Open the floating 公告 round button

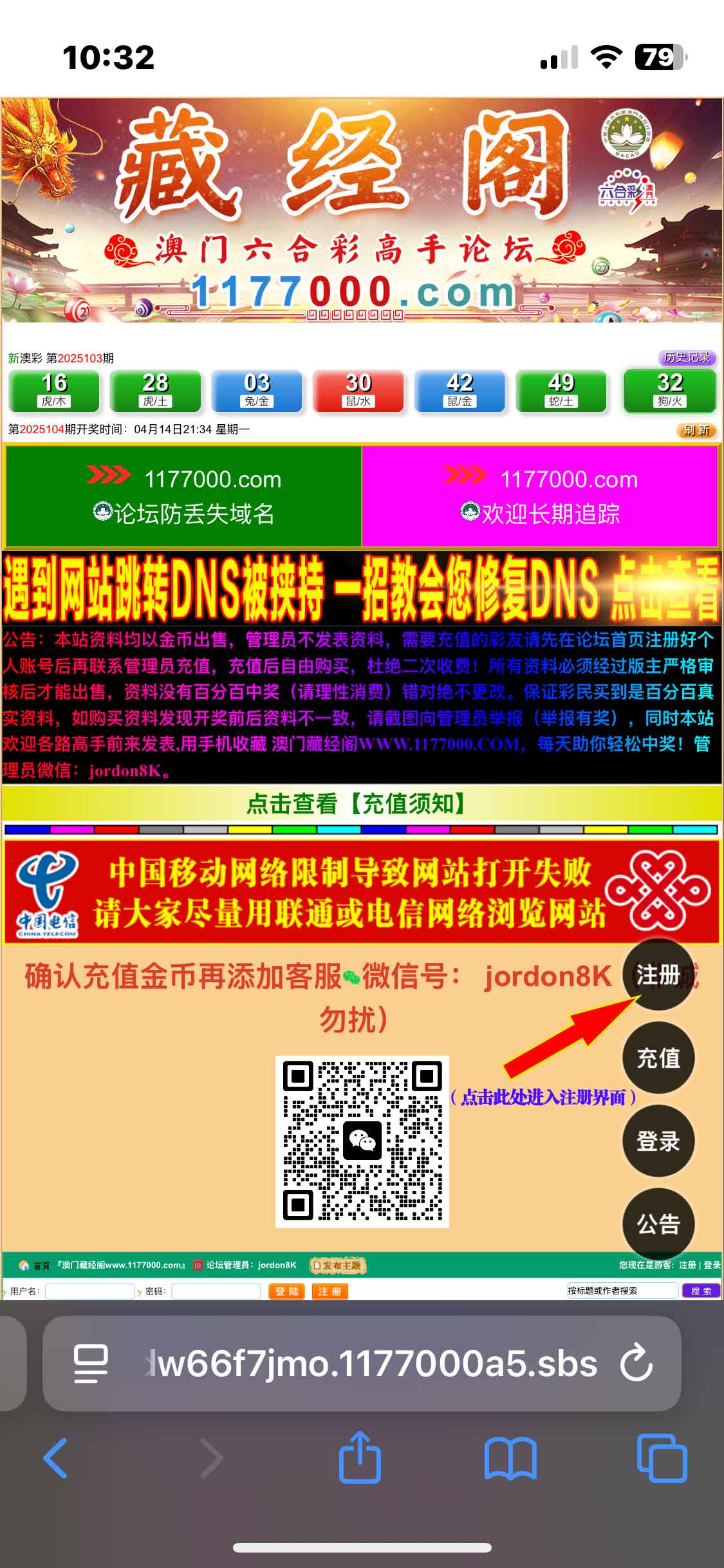(x=658, y=1224)
